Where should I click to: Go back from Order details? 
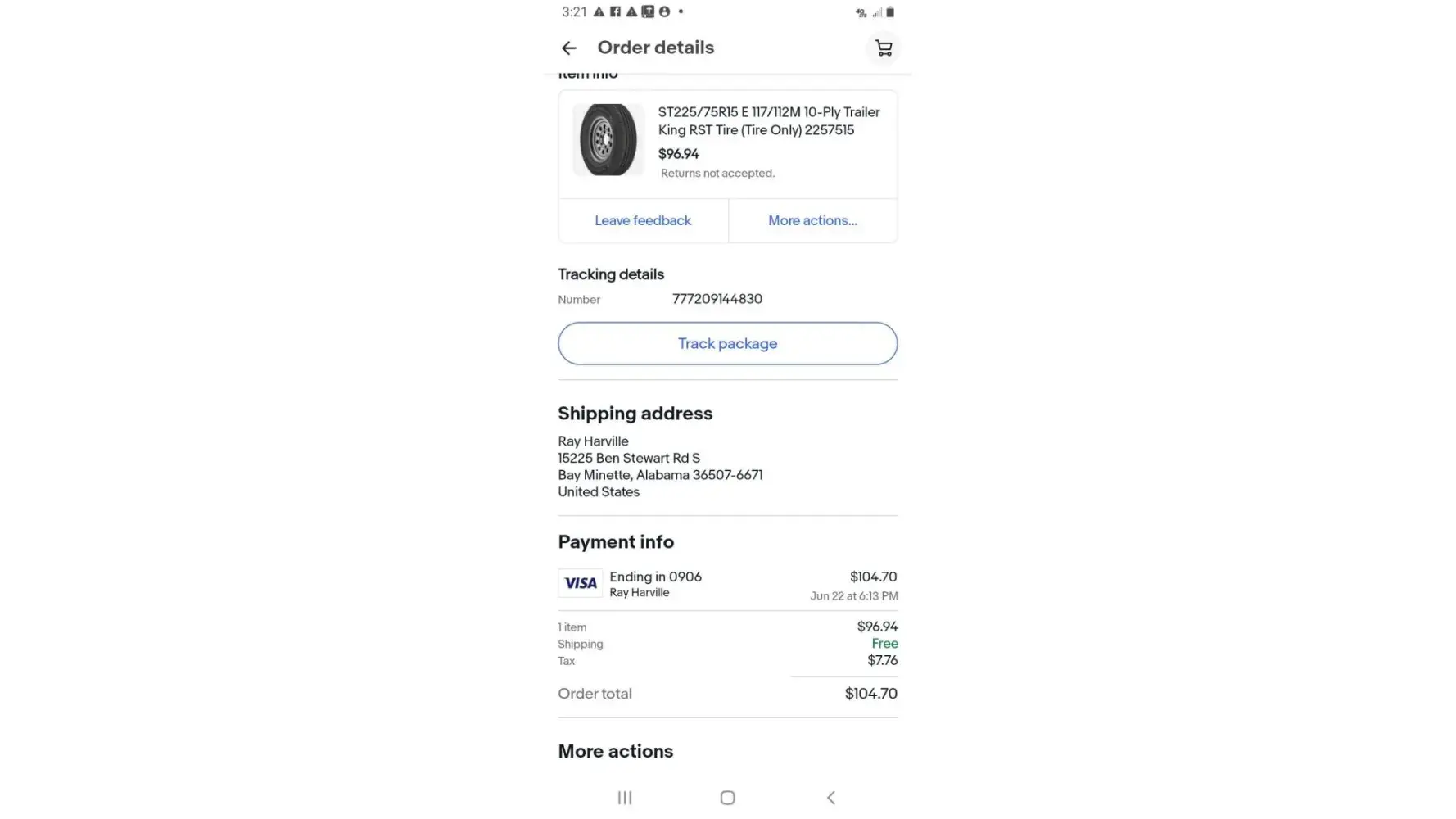[569, 48]
